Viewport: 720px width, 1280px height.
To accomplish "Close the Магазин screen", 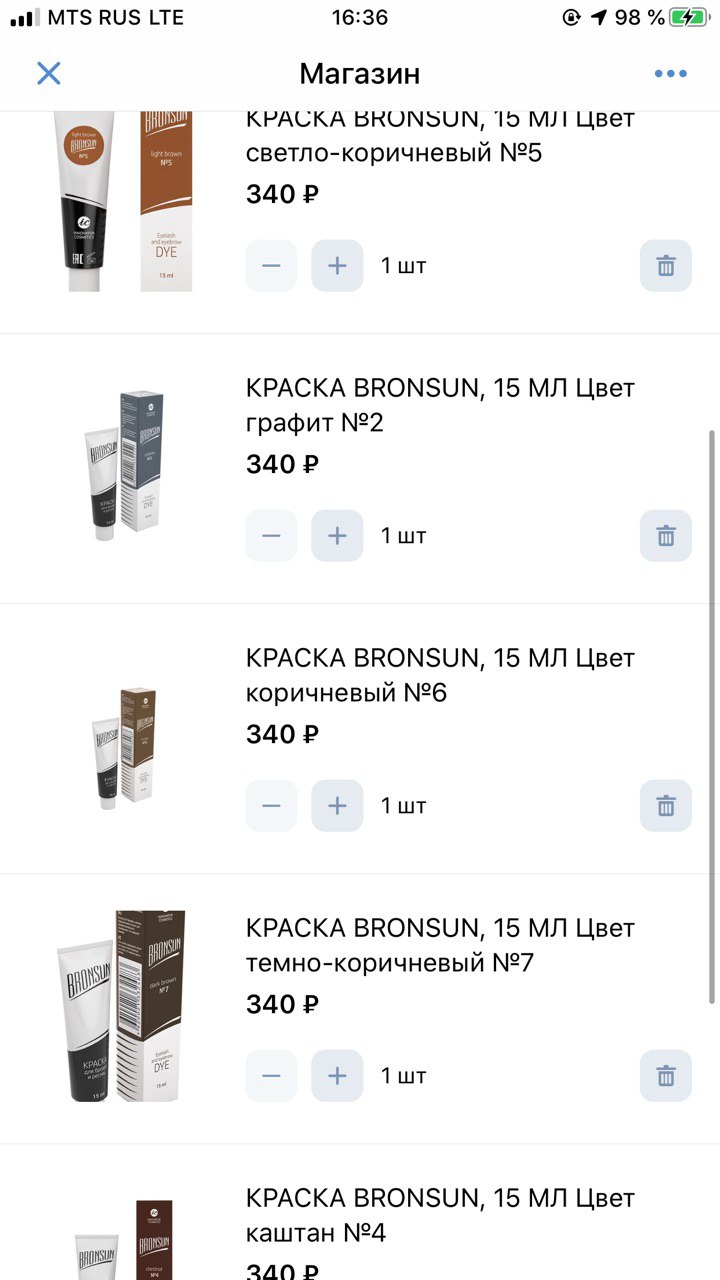I will click(x=48, y=73).
